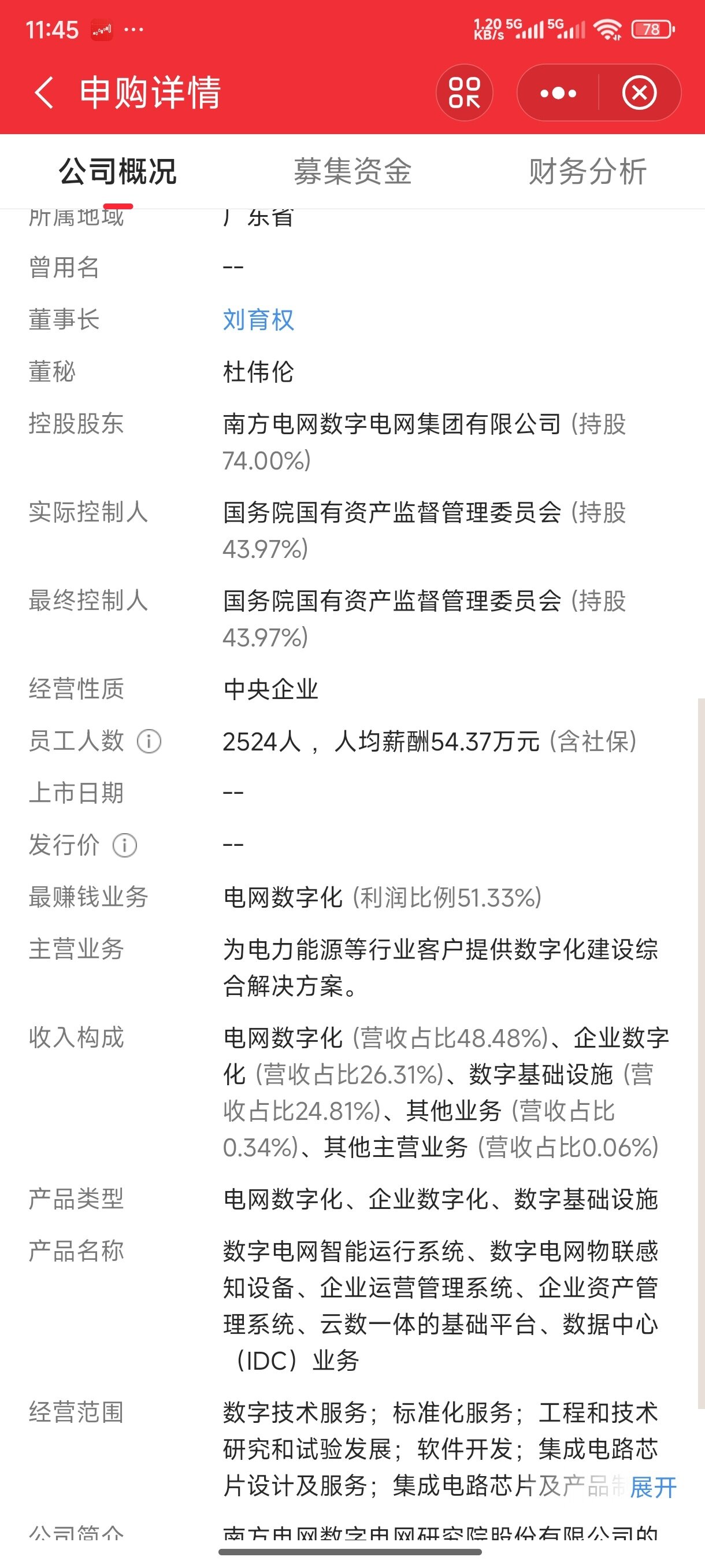705x1568 pixels.
Task: Switch to the 募集资金 tab
Action: pyautogui.click(x=353, y=171)
